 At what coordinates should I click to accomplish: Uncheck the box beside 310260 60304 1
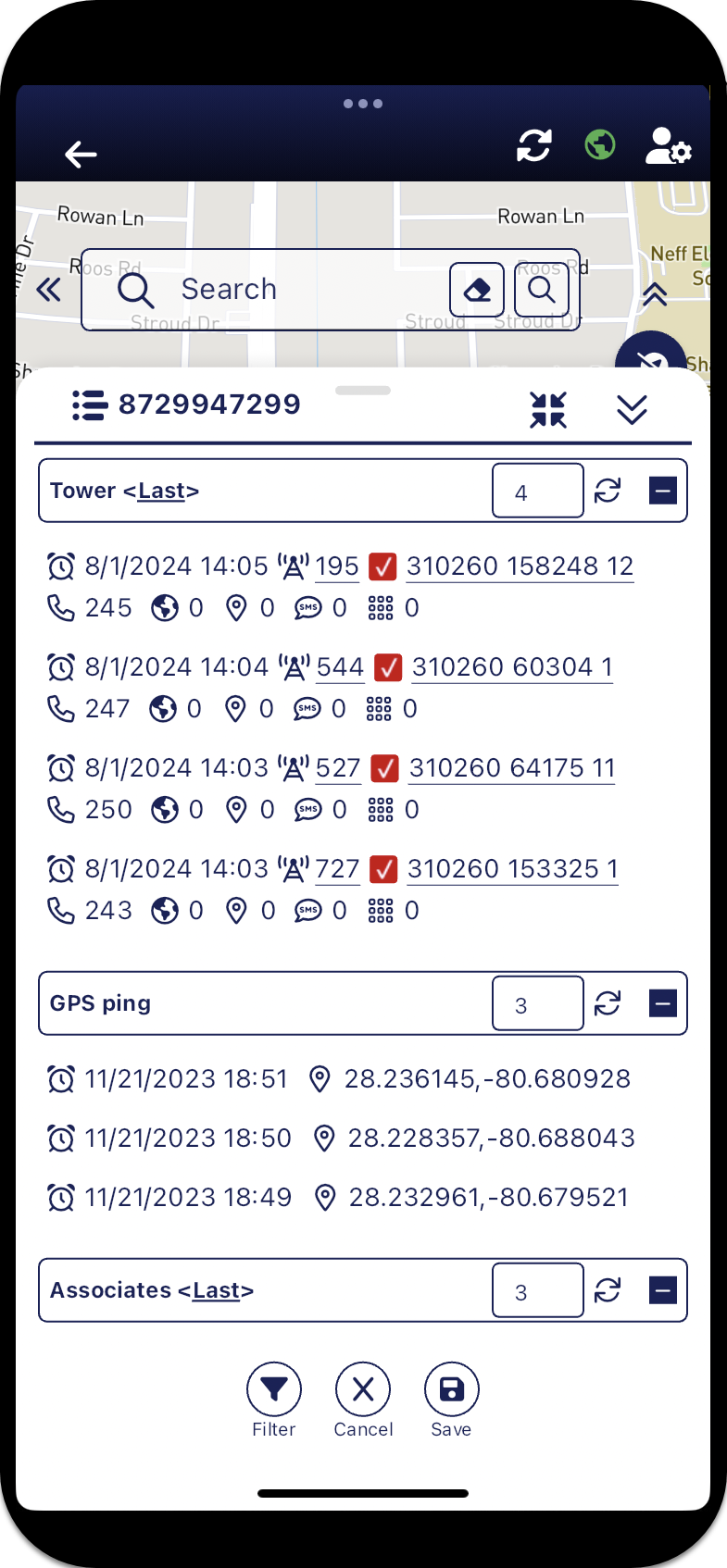pyautogui.click(x=388, y=666)
